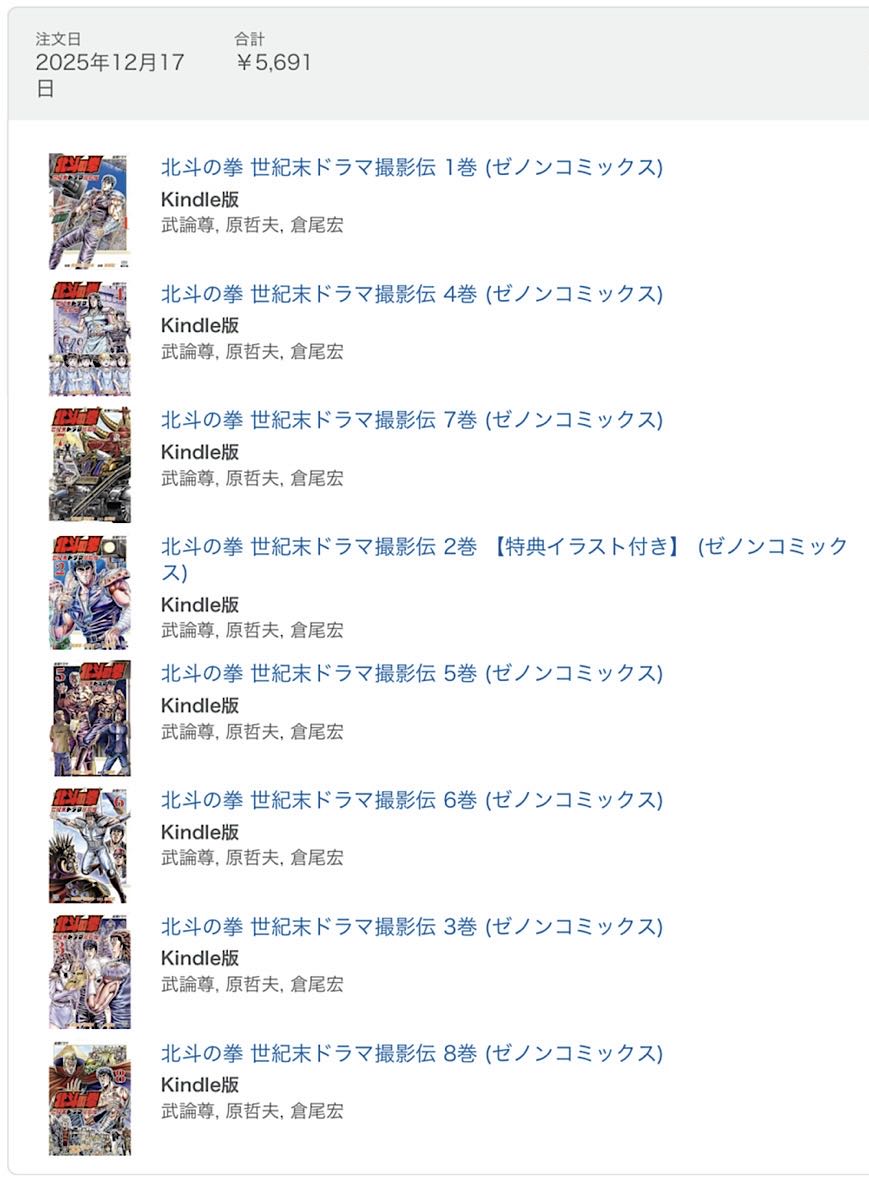The width and height of the screenshot is (869, 1184).
Task: Tap the cover image of 5巻
Action: pos(89,717)
